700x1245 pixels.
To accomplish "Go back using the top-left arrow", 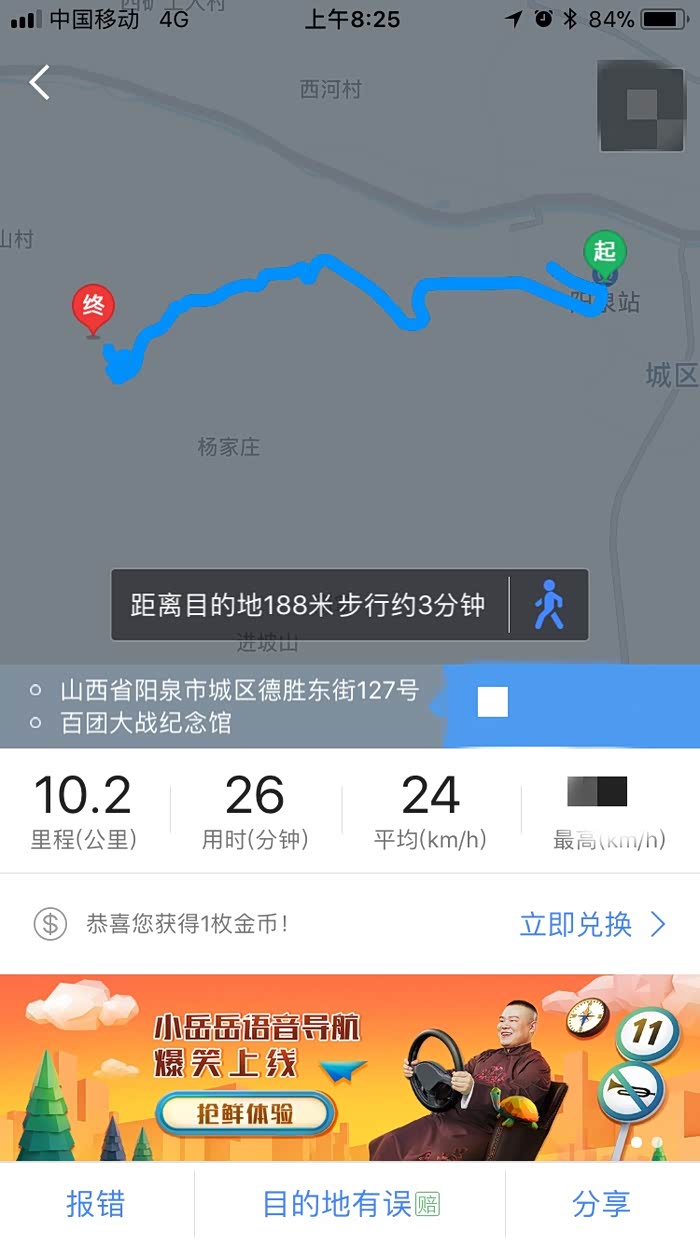I will [40, 83].
